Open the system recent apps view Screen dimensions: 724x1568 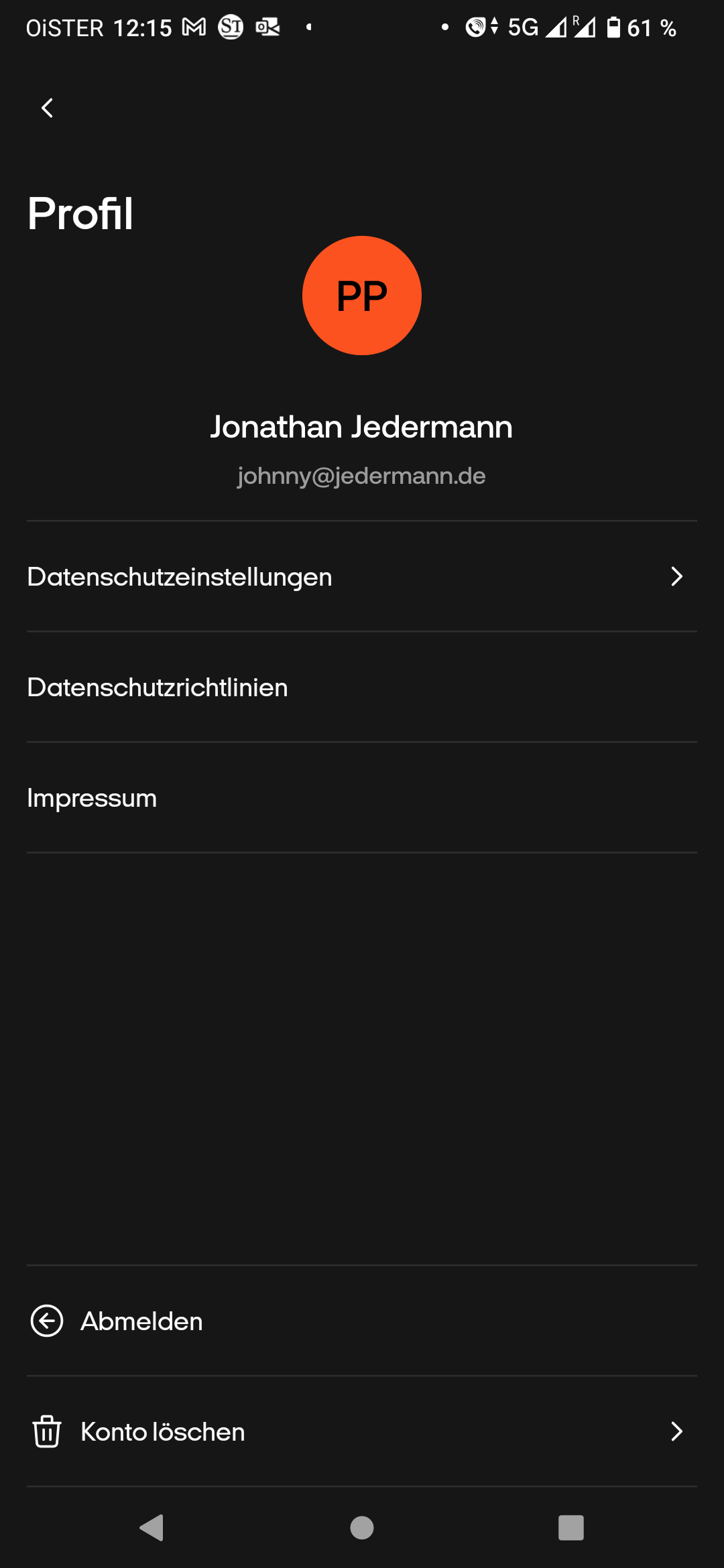click(x=570, y=1528)
